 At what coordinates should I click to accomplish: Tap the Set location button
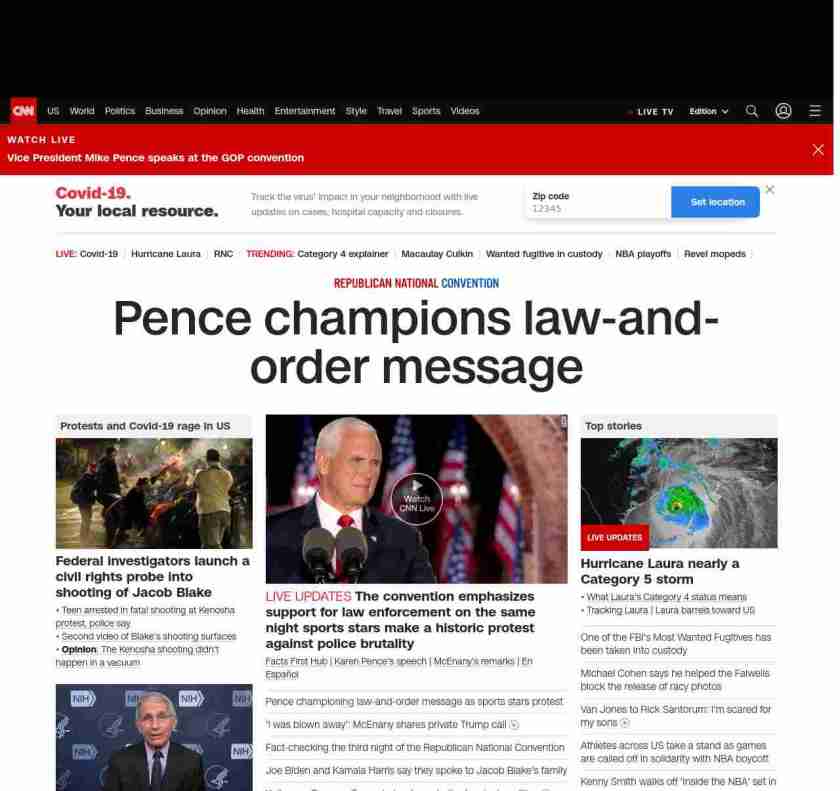(715, 202)
